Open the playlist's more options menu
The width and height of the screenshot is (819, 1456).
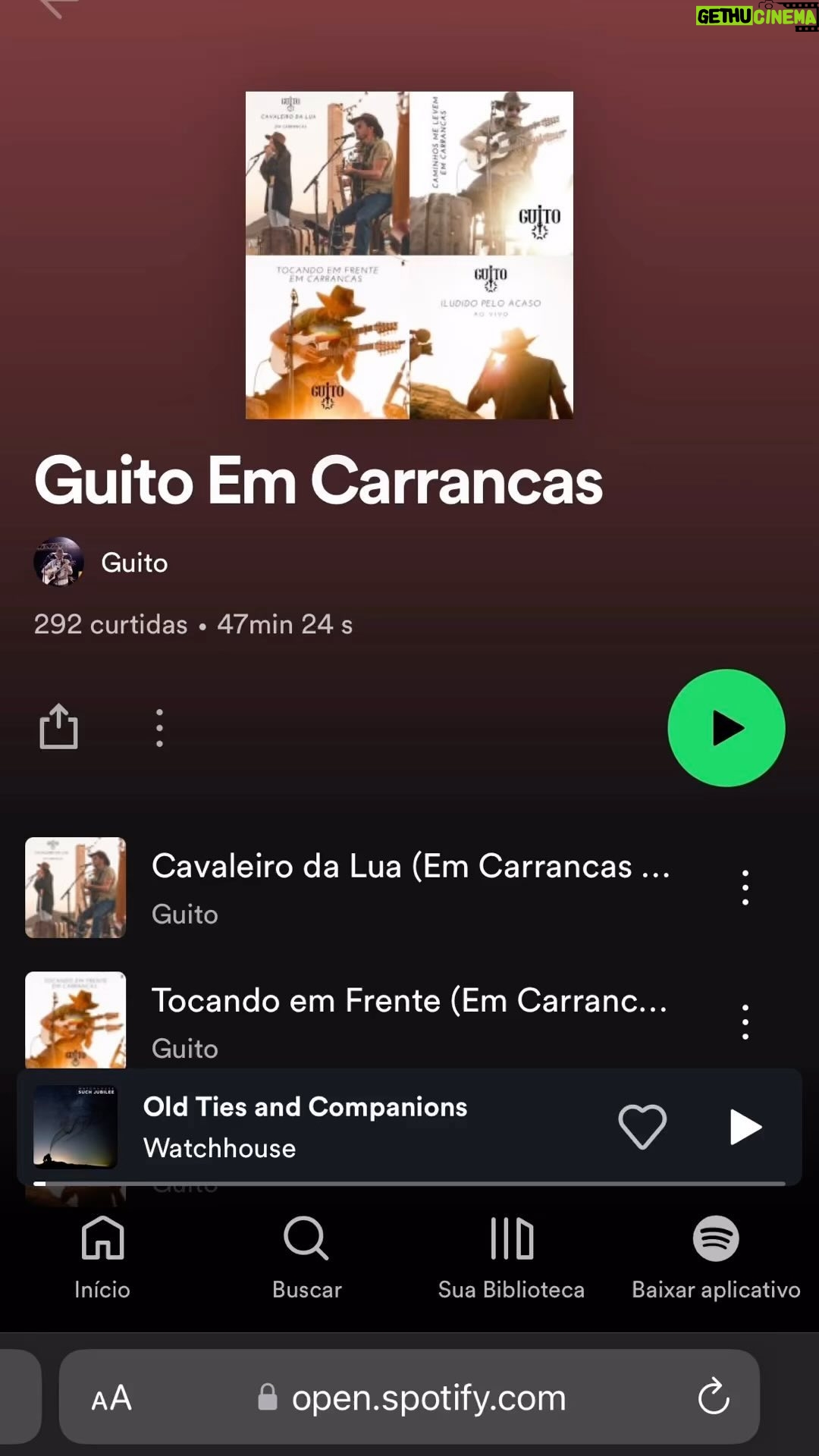pyautogui.click(x=159, y=728)
